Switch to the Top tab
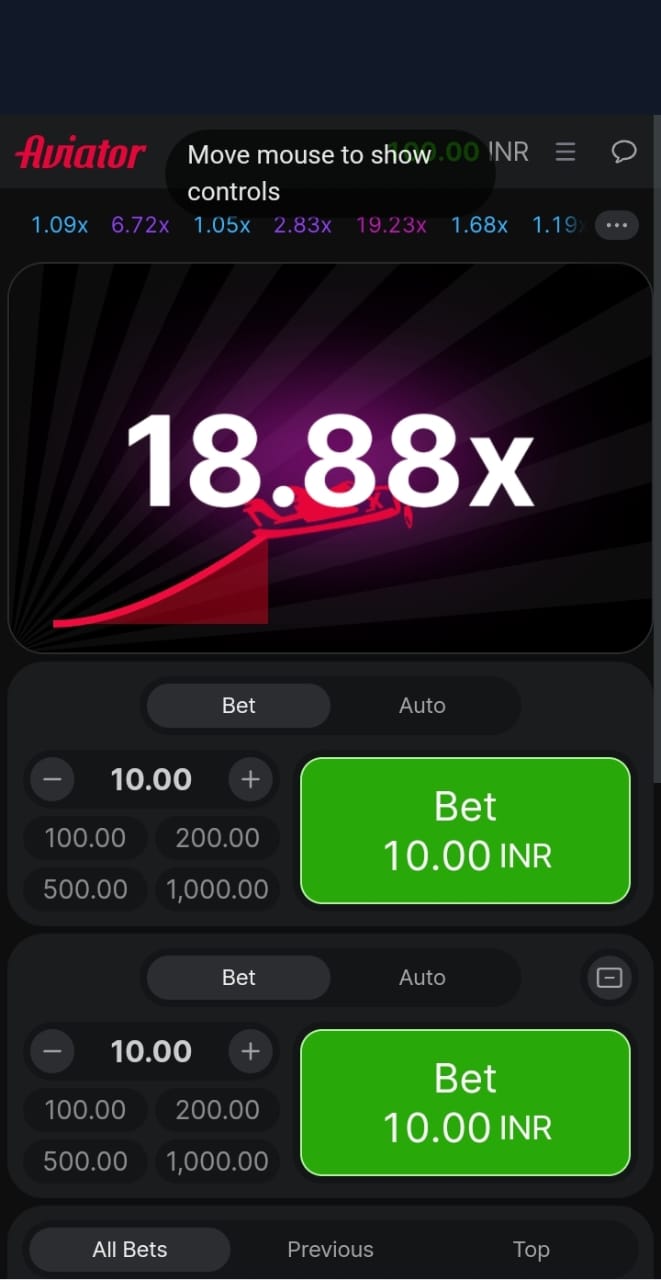The width and height of the screenshot is (661, 1280). click(x=531, y=1250)
